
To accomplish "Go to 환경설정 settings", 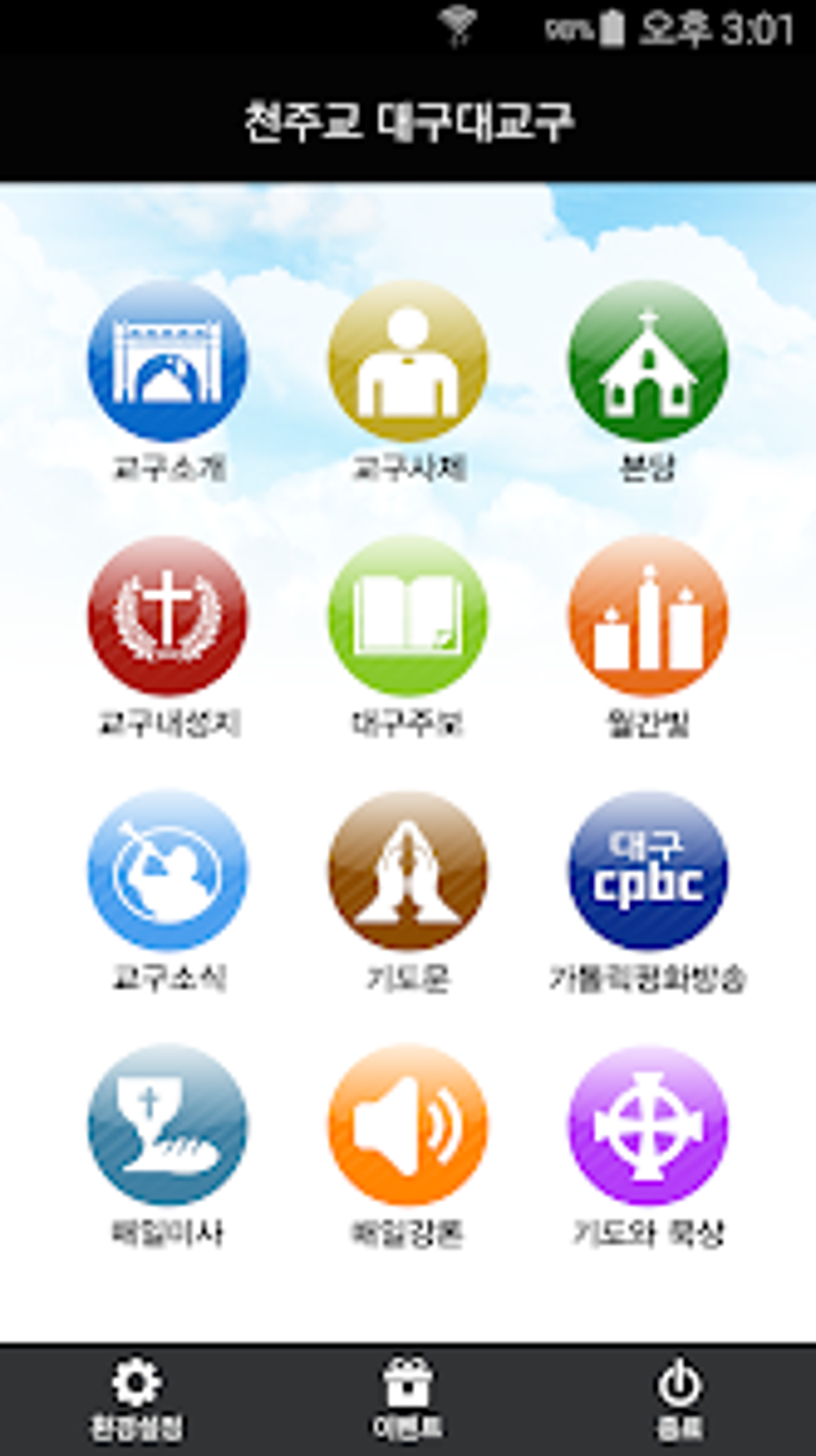I will (x=136, y=1398).
